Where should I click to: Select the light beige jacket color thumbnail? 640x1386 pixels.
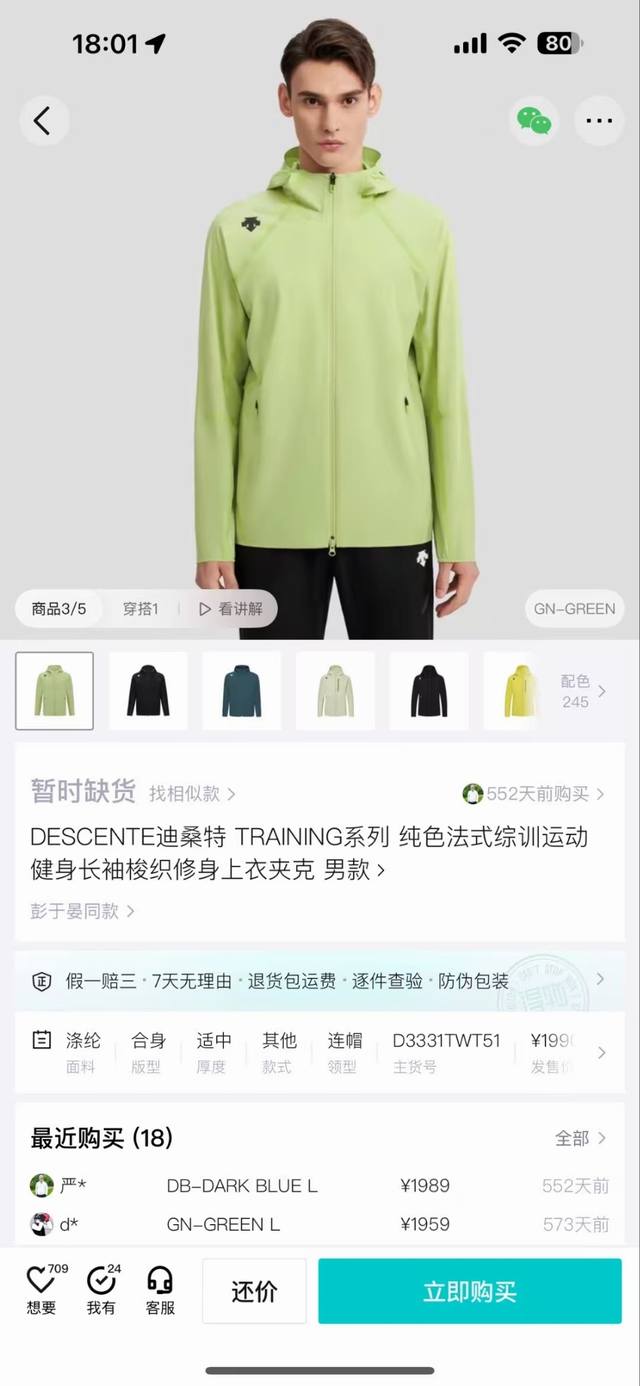point(335,691)
